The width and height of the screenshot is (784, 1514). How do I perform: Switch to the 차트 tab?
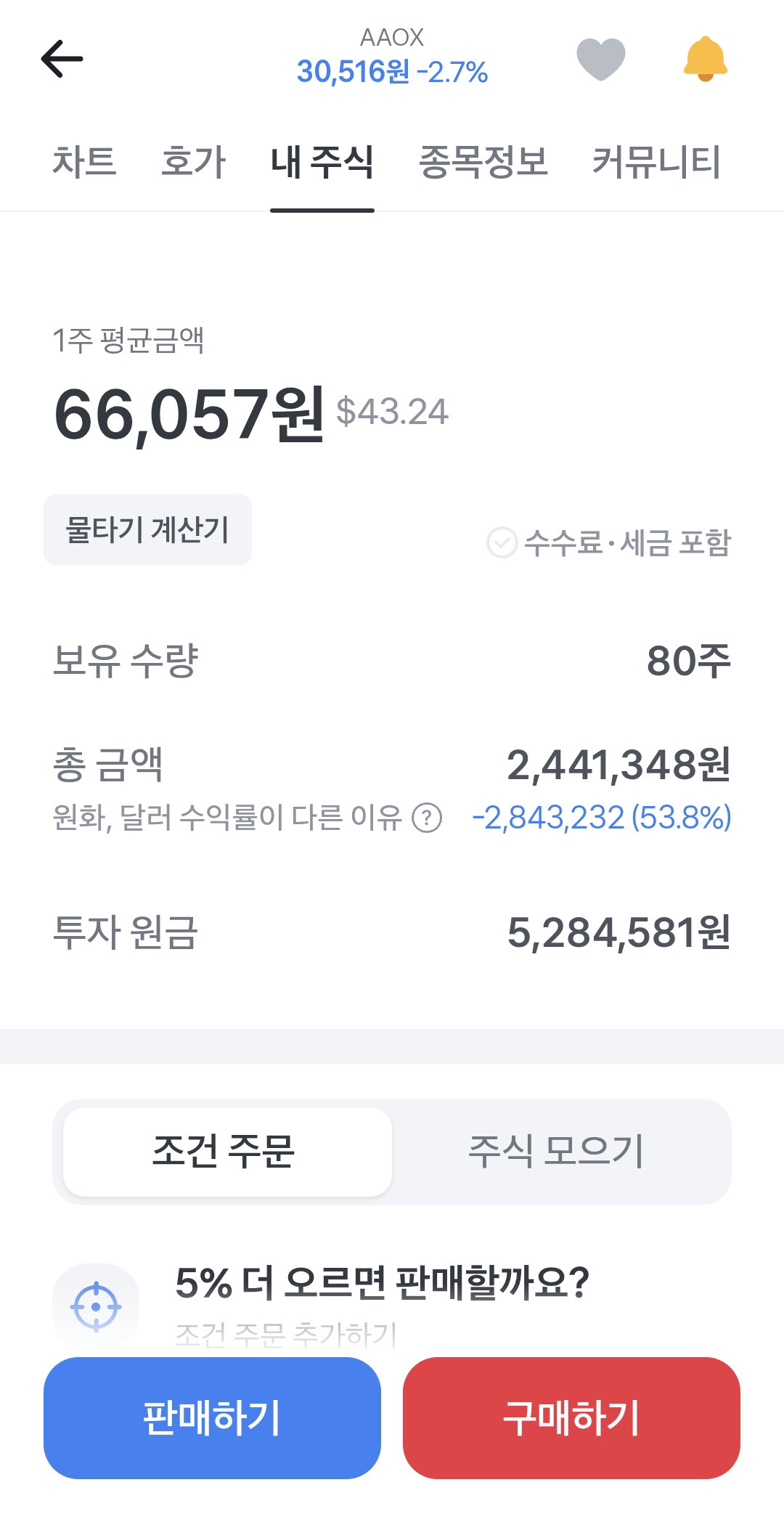(84, 161)
